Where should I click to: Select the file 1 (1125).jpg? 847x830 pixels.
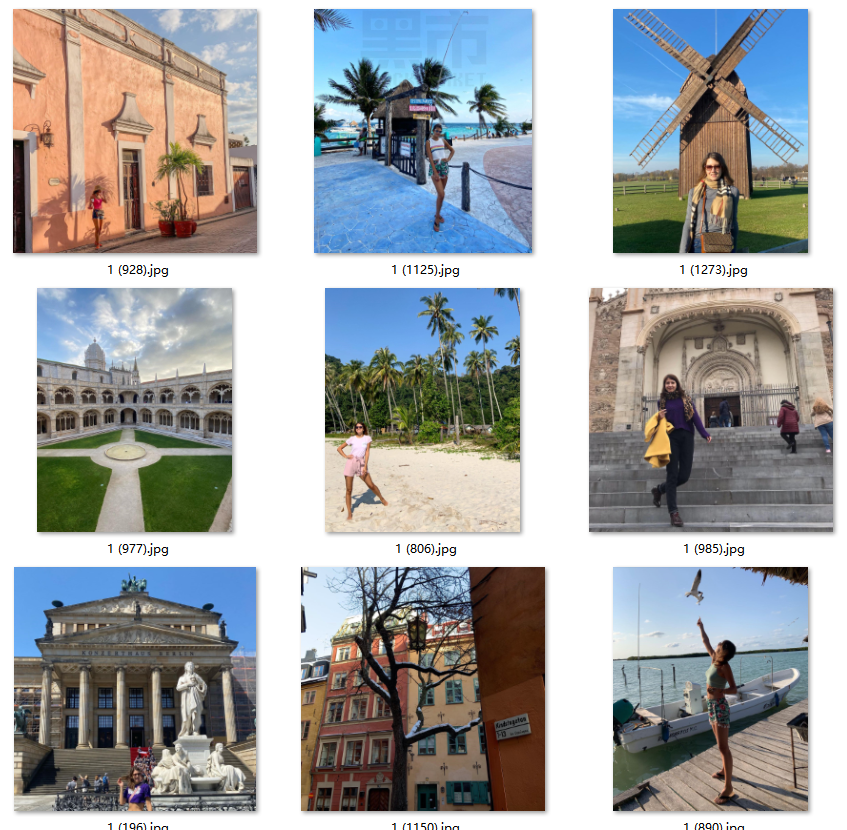(423, 131)
